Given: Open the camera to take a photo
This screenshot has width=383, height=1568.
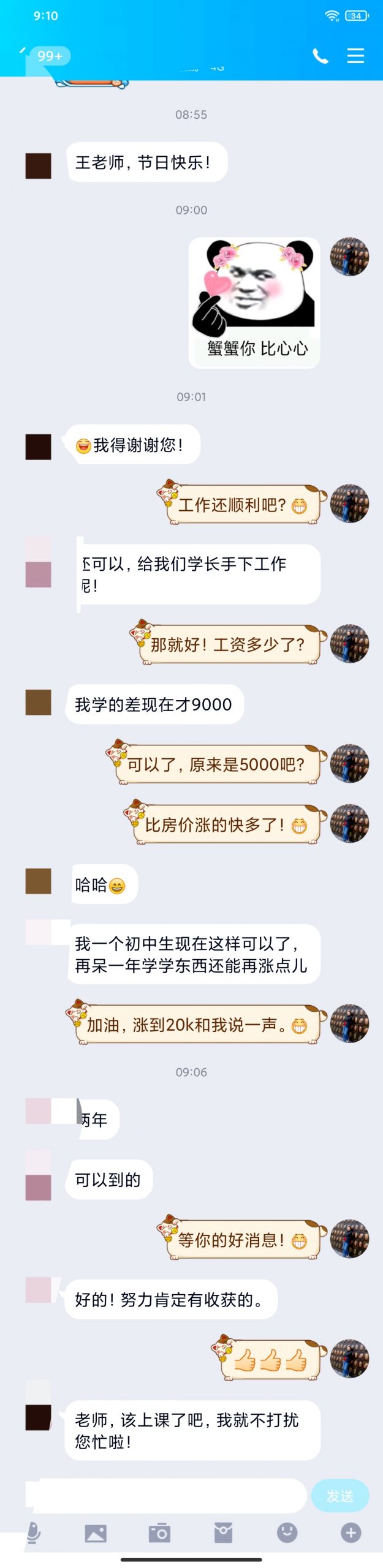Looking at the screenshot, I should [159, 1533].
